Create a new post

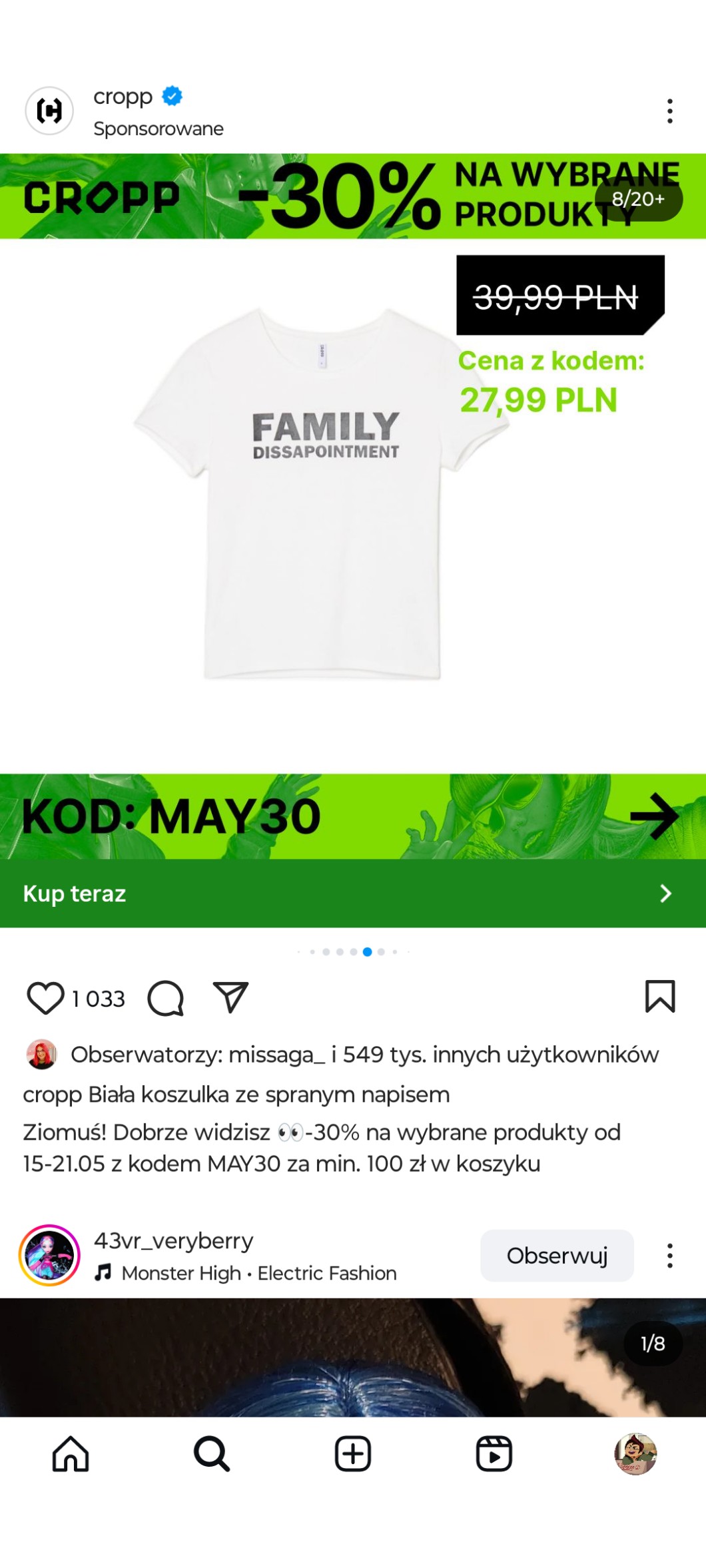(353, 1453)
